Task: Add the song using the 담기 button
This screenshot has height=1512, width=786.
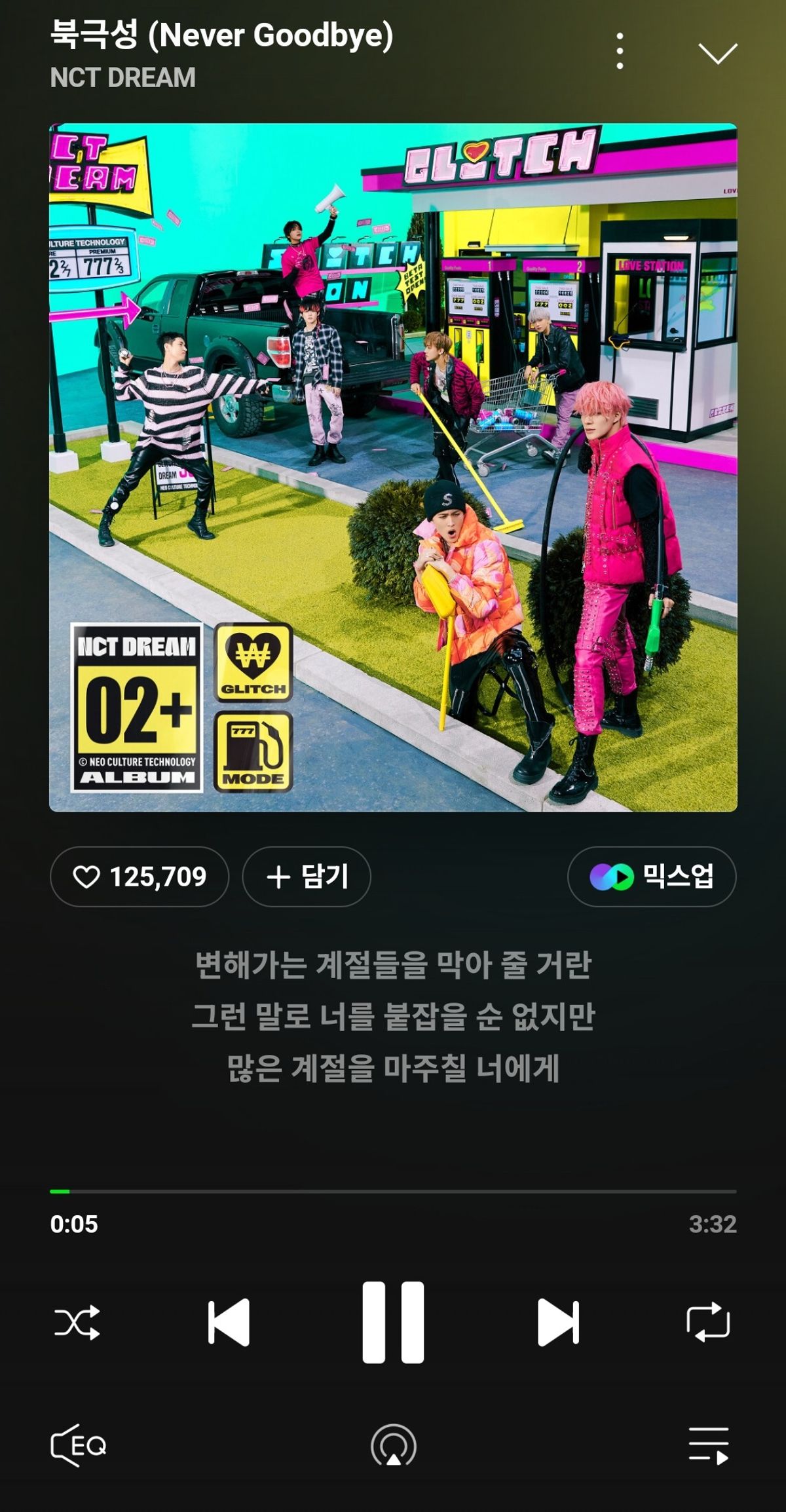Action: click(307, 877)
